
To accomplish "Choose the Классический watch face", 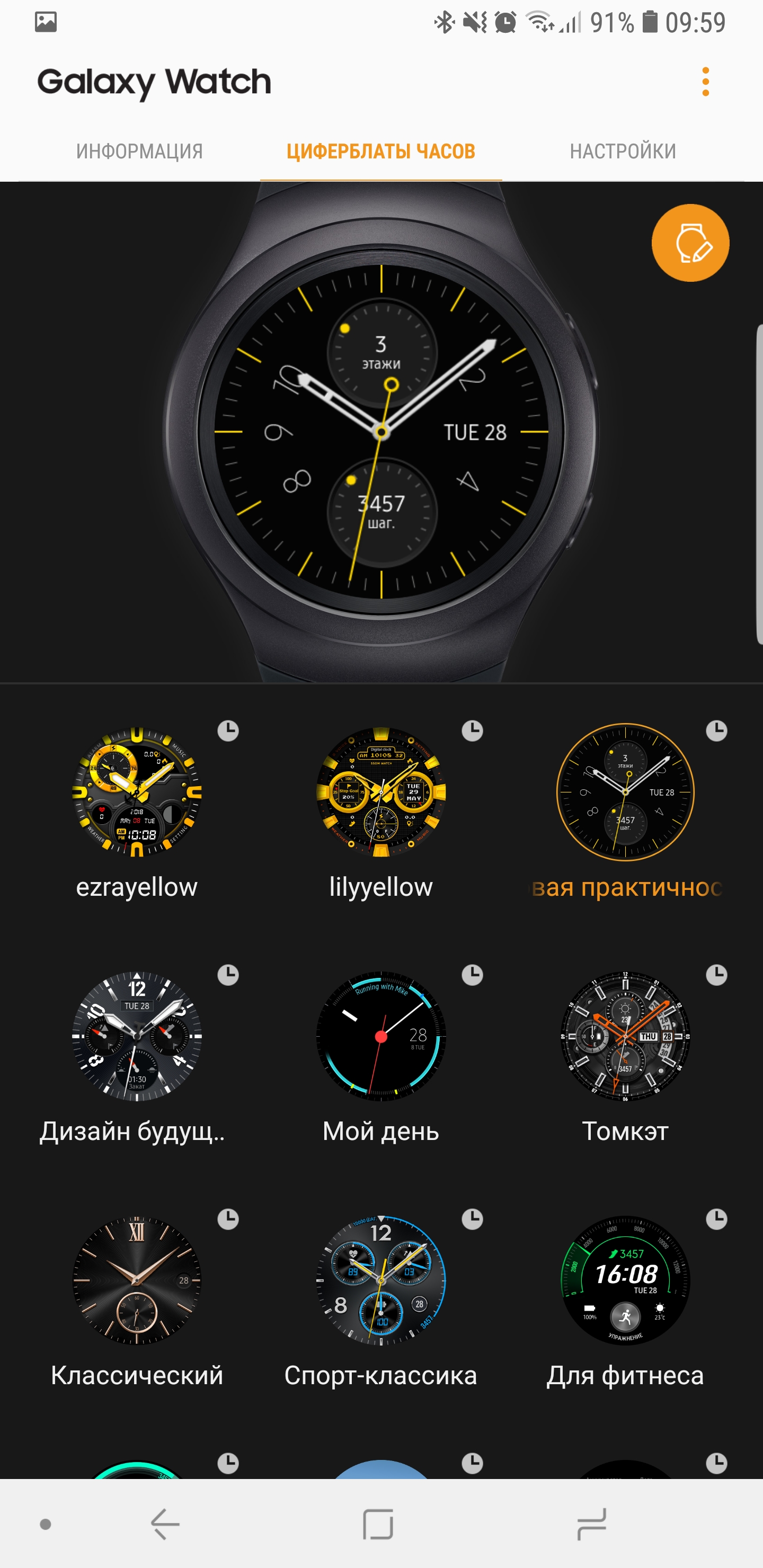I will click(137, 1280).
